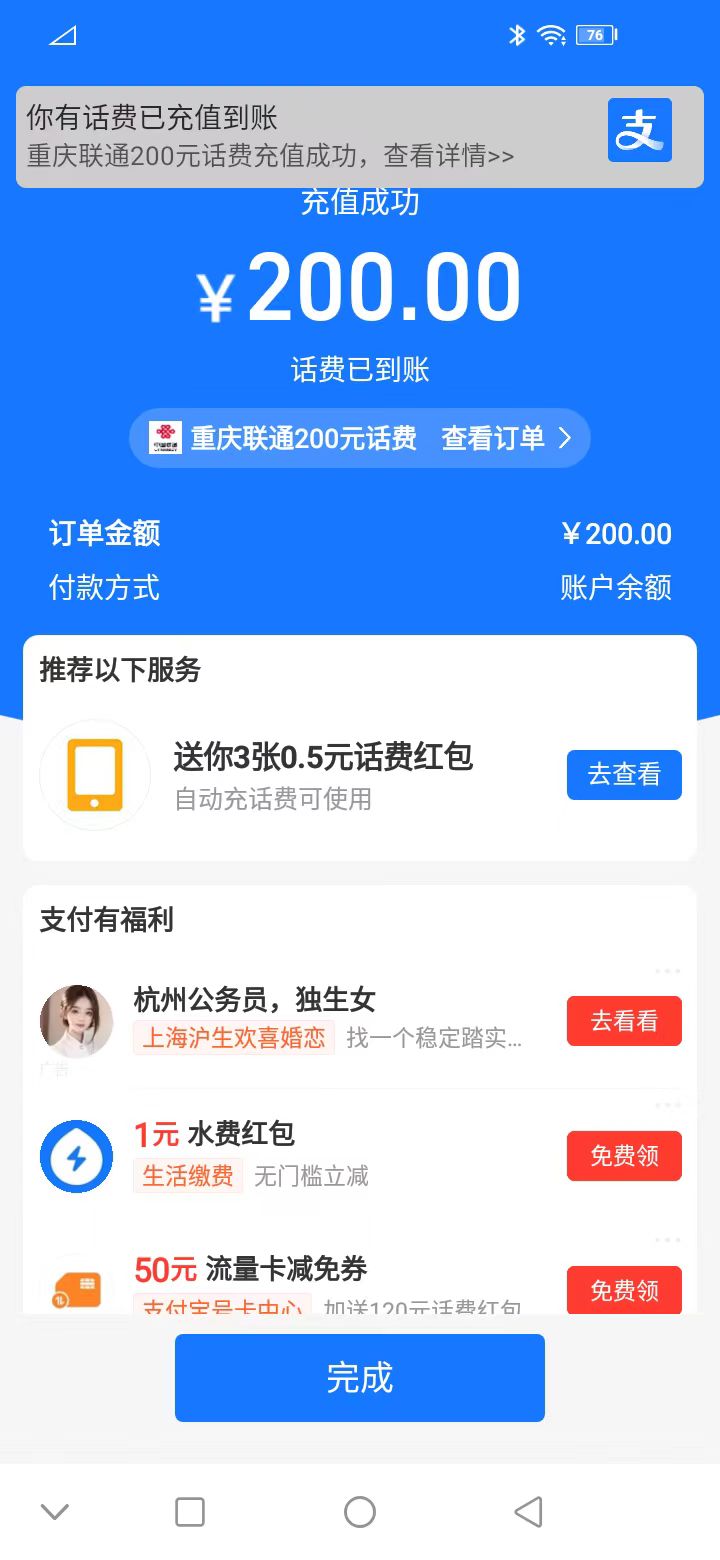
Task: Tap 去查看 for the 话费红包 offer
Action: coord(624,775)
